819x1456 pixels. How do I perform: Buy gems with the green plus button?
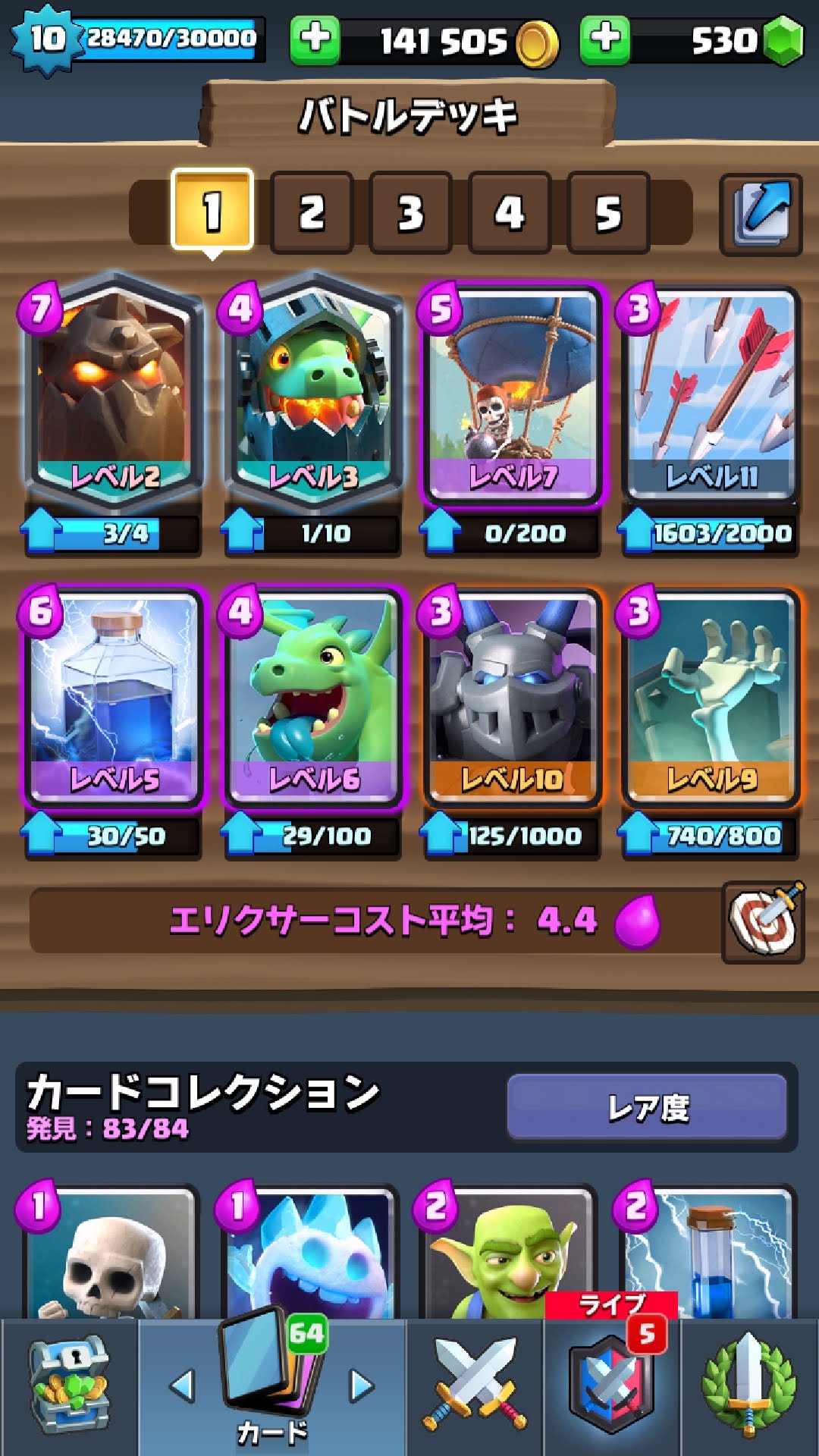point(604,39)
